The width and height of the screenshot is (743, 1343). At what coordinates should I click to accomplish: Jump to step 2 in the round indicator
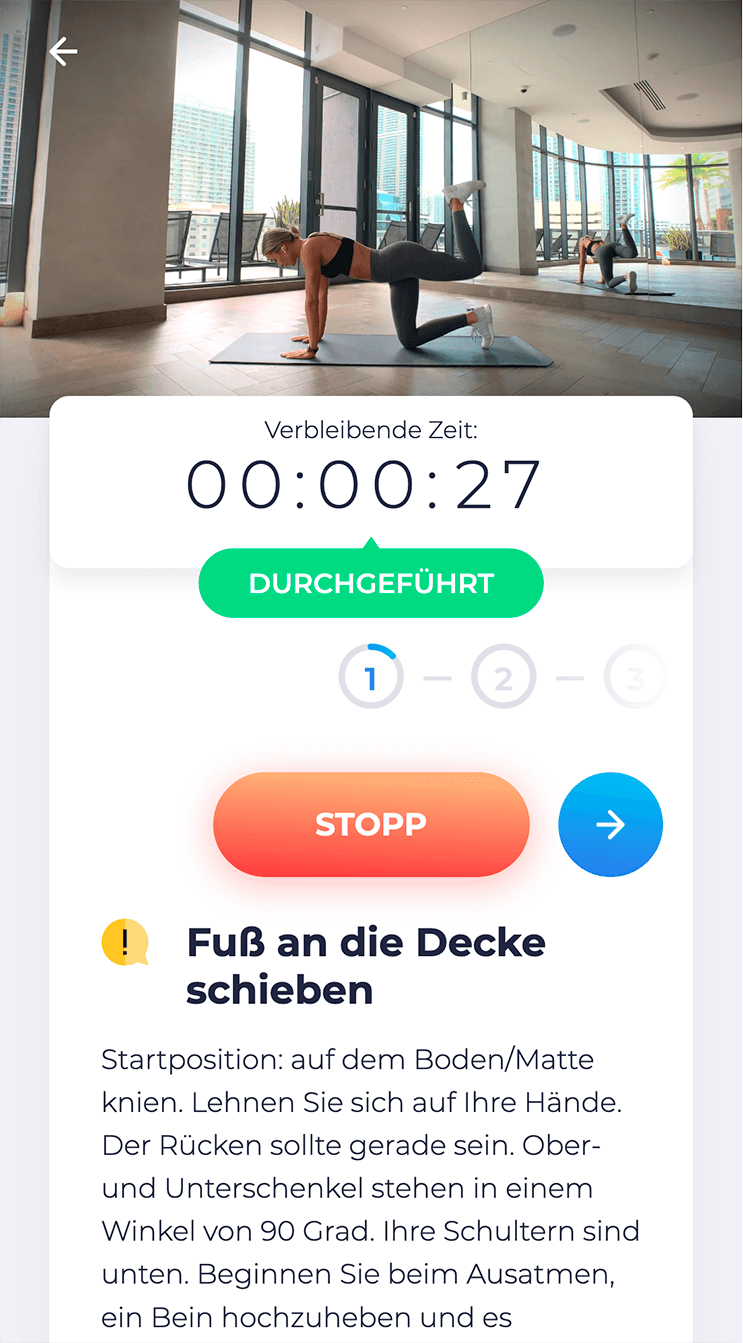tap(503, 678)
